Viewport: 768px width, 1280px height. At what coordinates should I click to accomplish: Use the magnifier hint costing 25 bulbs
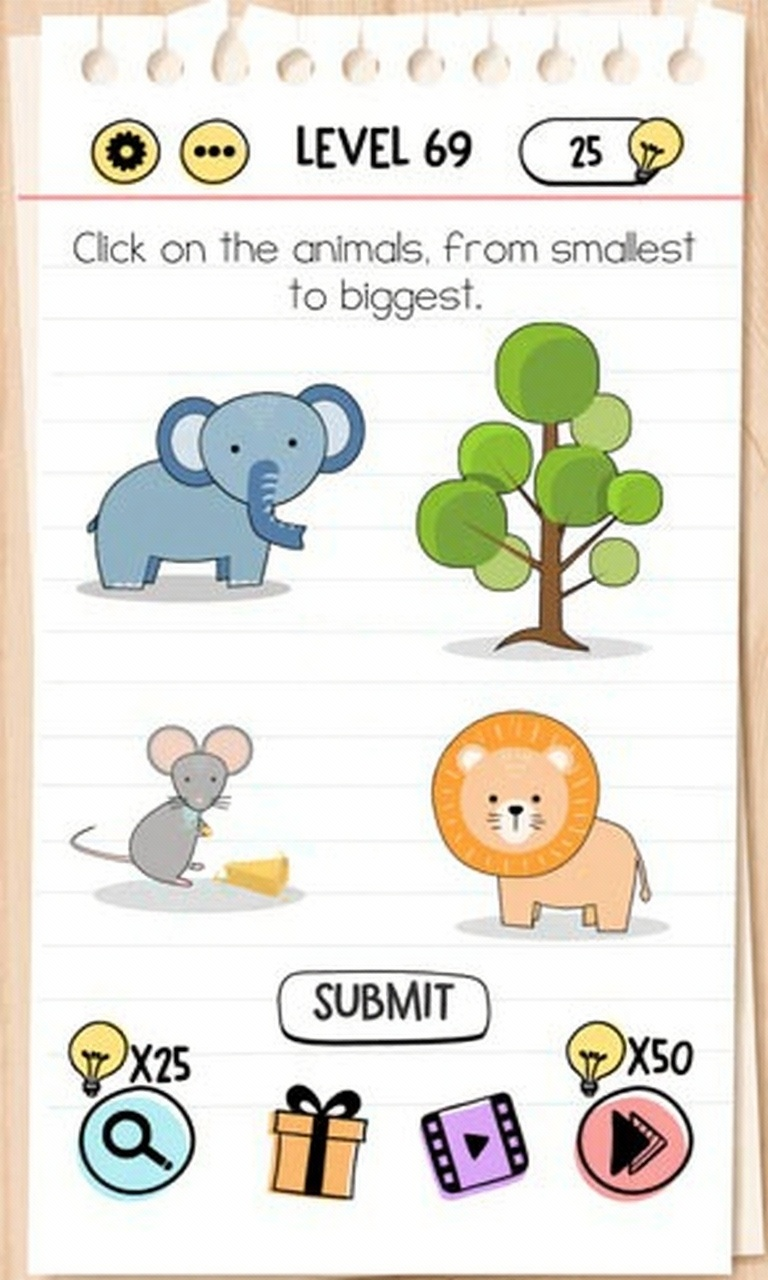click(137, 1141)
